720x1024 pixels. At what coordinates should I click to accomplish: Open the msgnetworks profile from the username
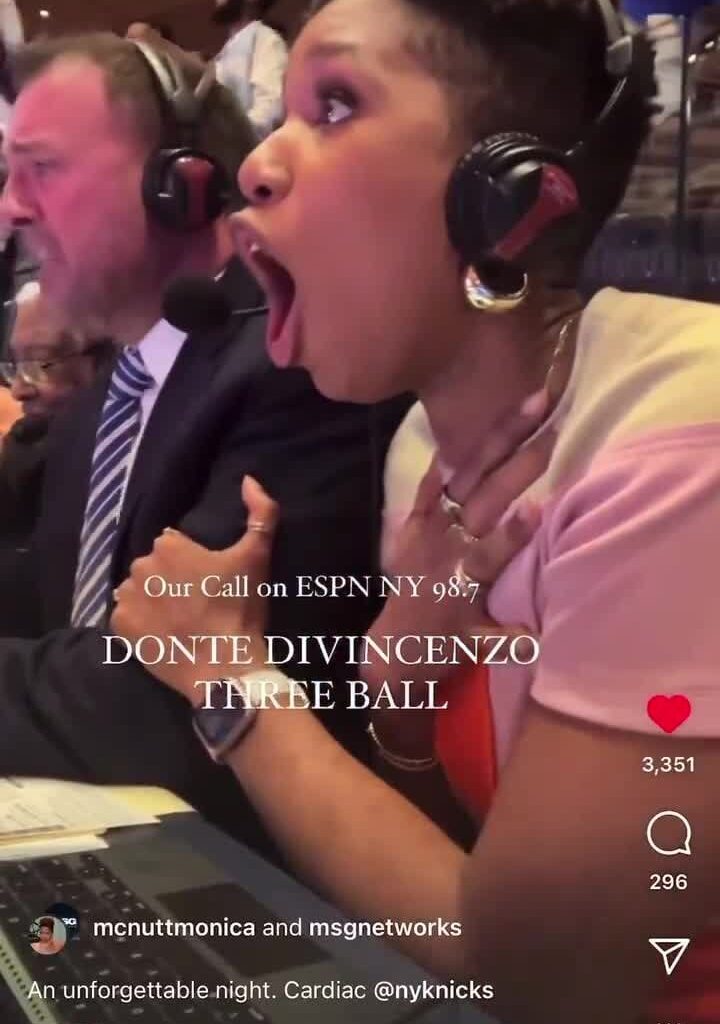[x=385, y=927]
